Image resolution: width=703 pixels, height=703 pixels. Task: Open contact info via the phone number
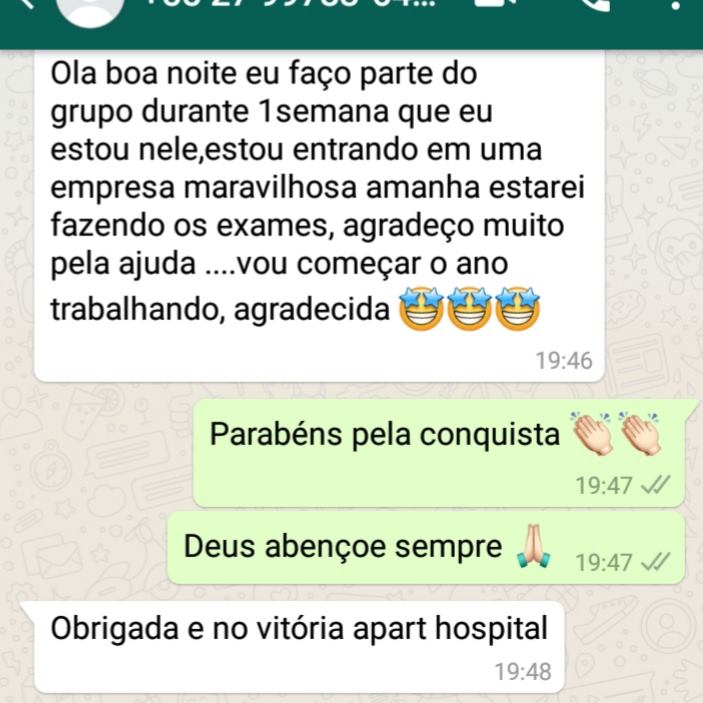pos(290,5)
